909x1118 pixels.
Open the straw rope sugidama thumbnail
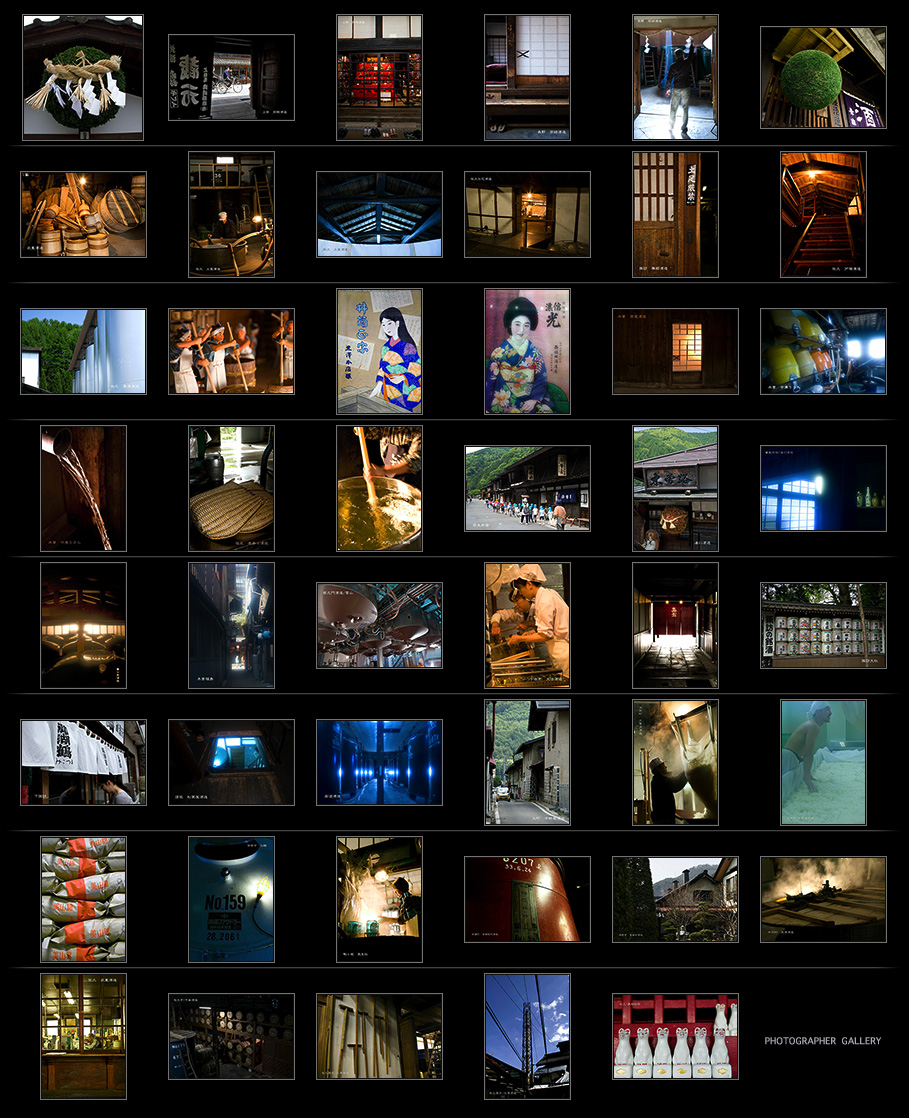point(83,77)
